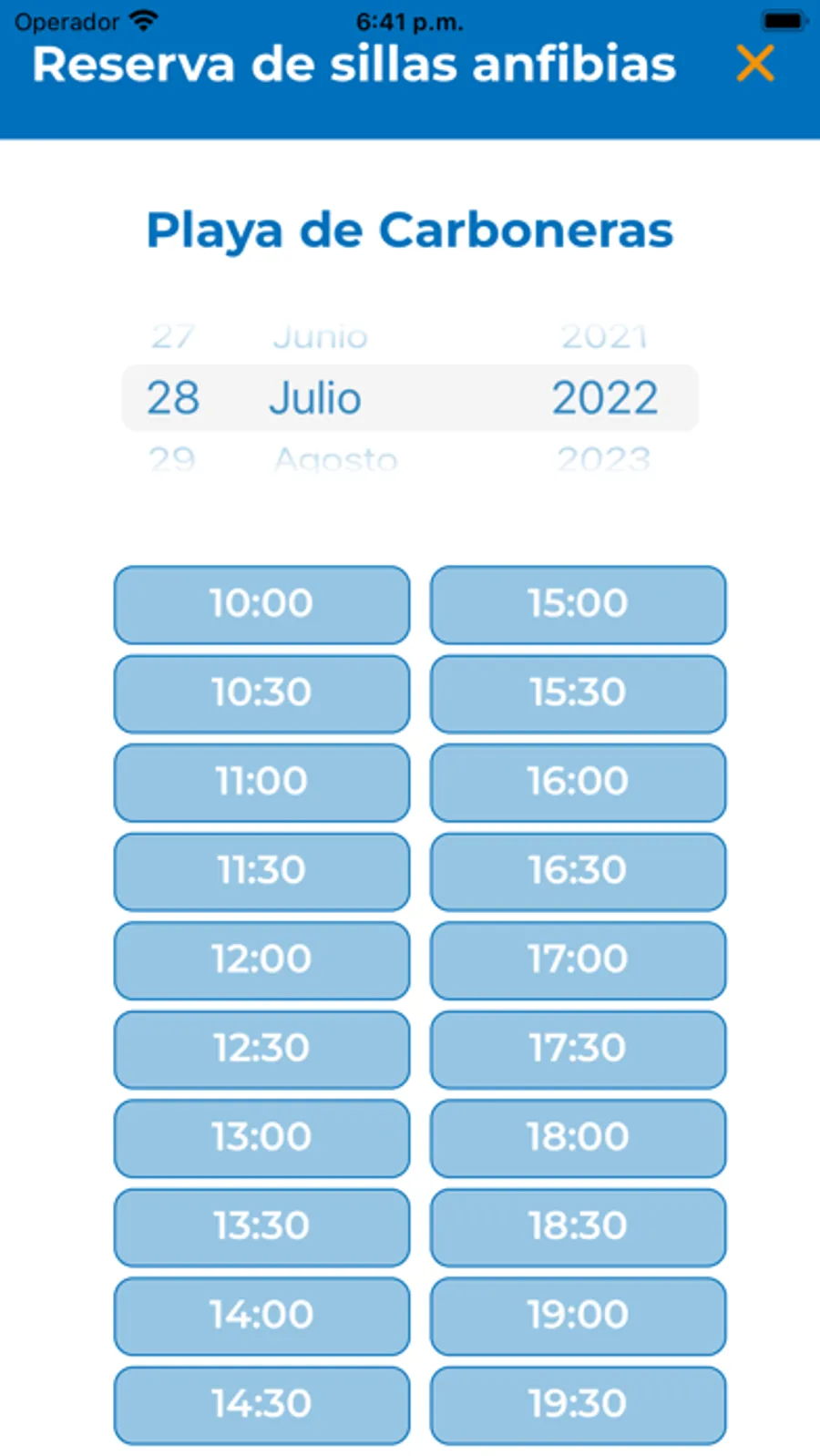Select the 15:00 time slot

point(578,604)
